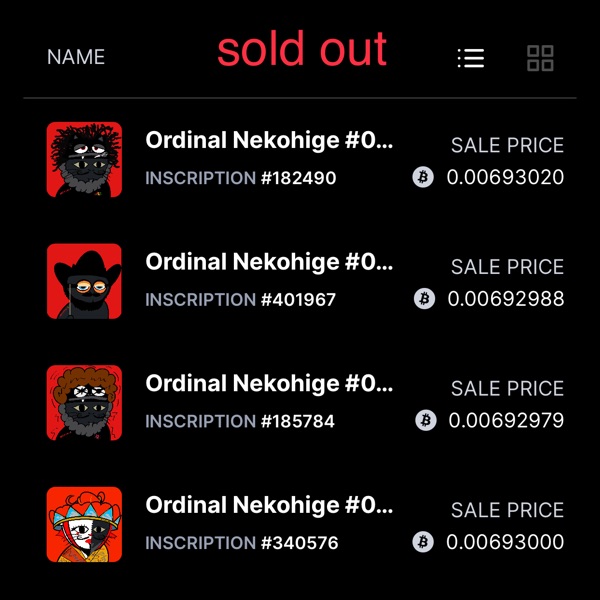
Task: Open Ordinal Nekohige with inscription #340576
Action: (269, 505)
